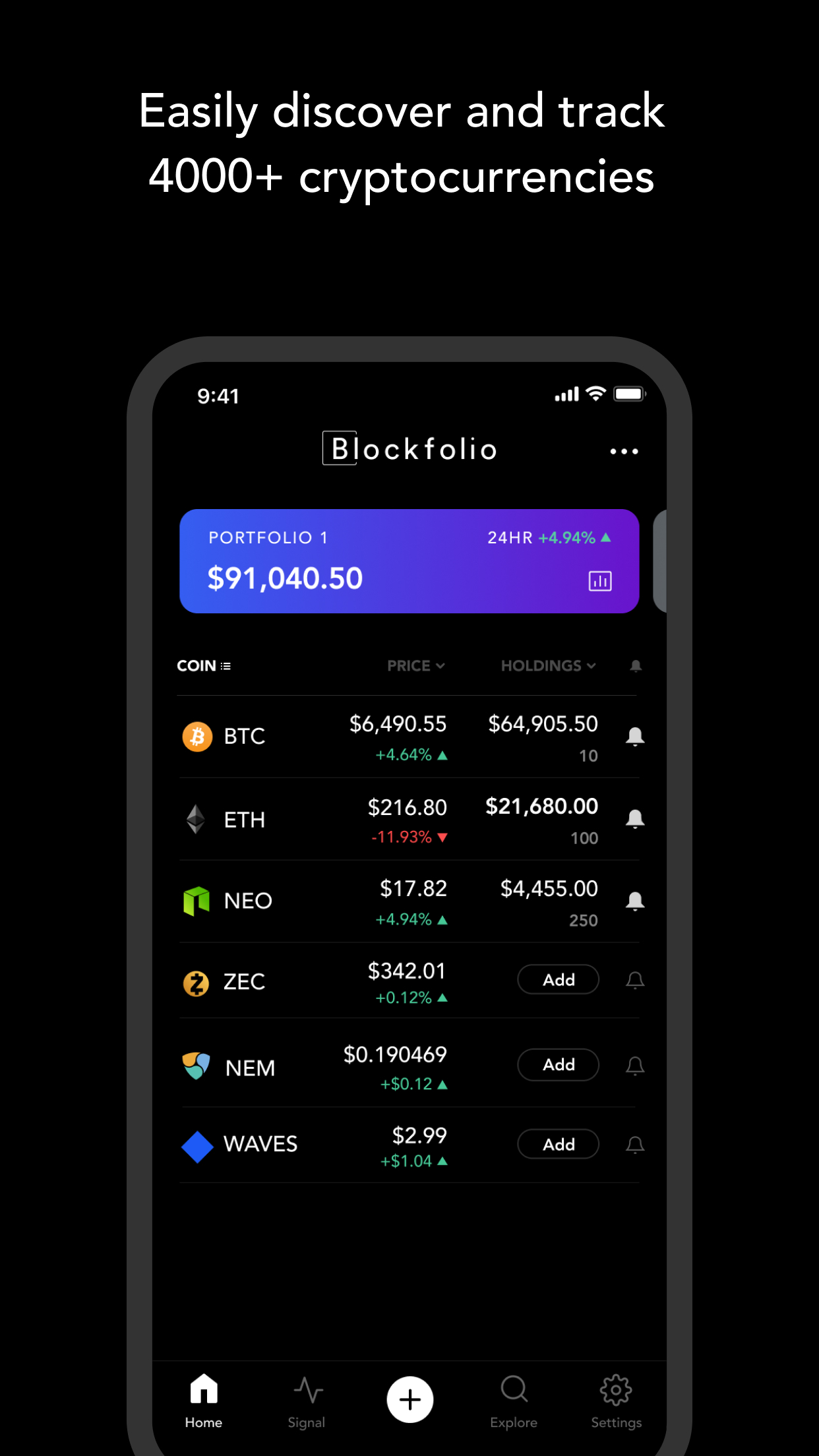Open the three-dot overflow menu

click(624, 451)
